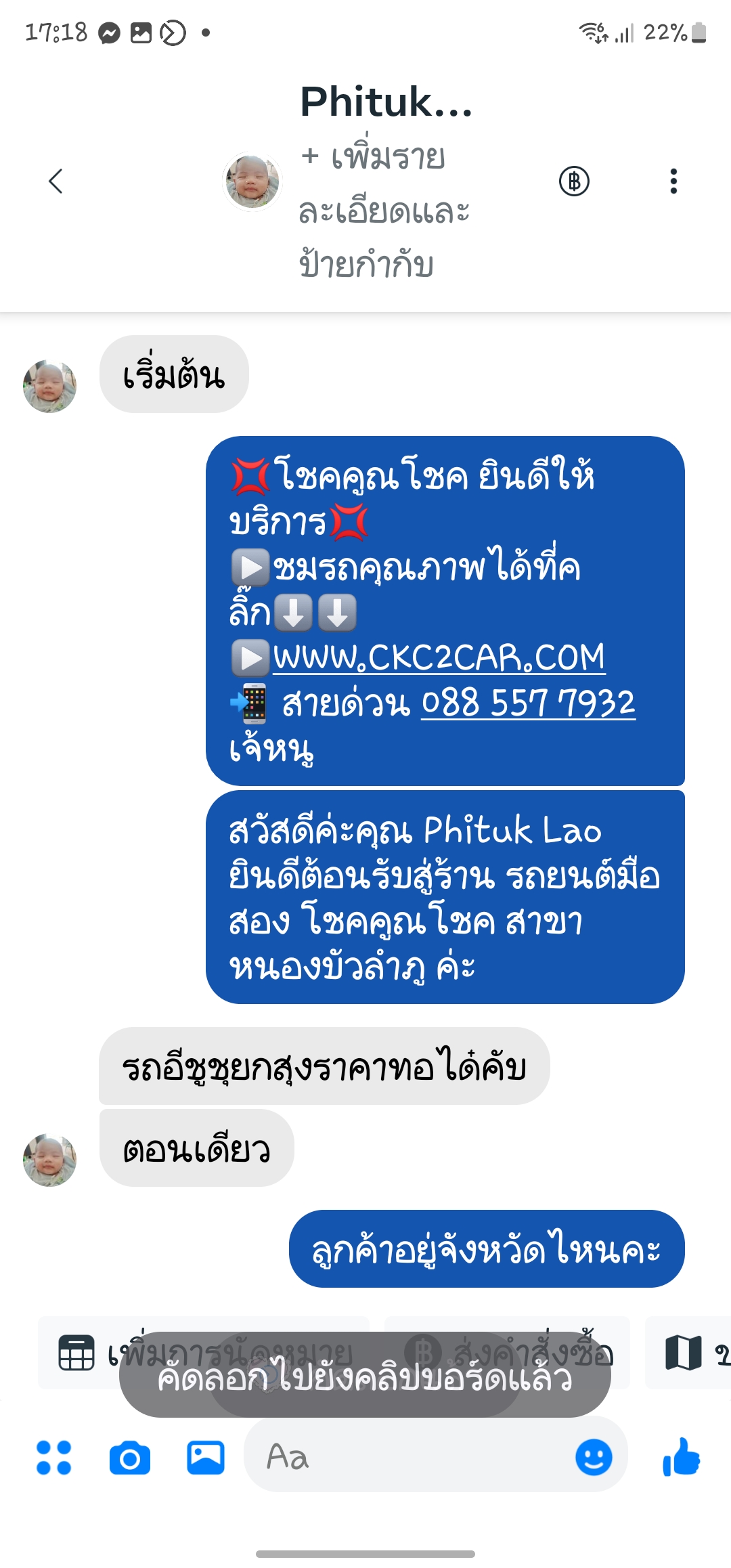The image size is (731, 1568).
Task: Open the camera to take a photo
Action: click(x=129, y=1458)
